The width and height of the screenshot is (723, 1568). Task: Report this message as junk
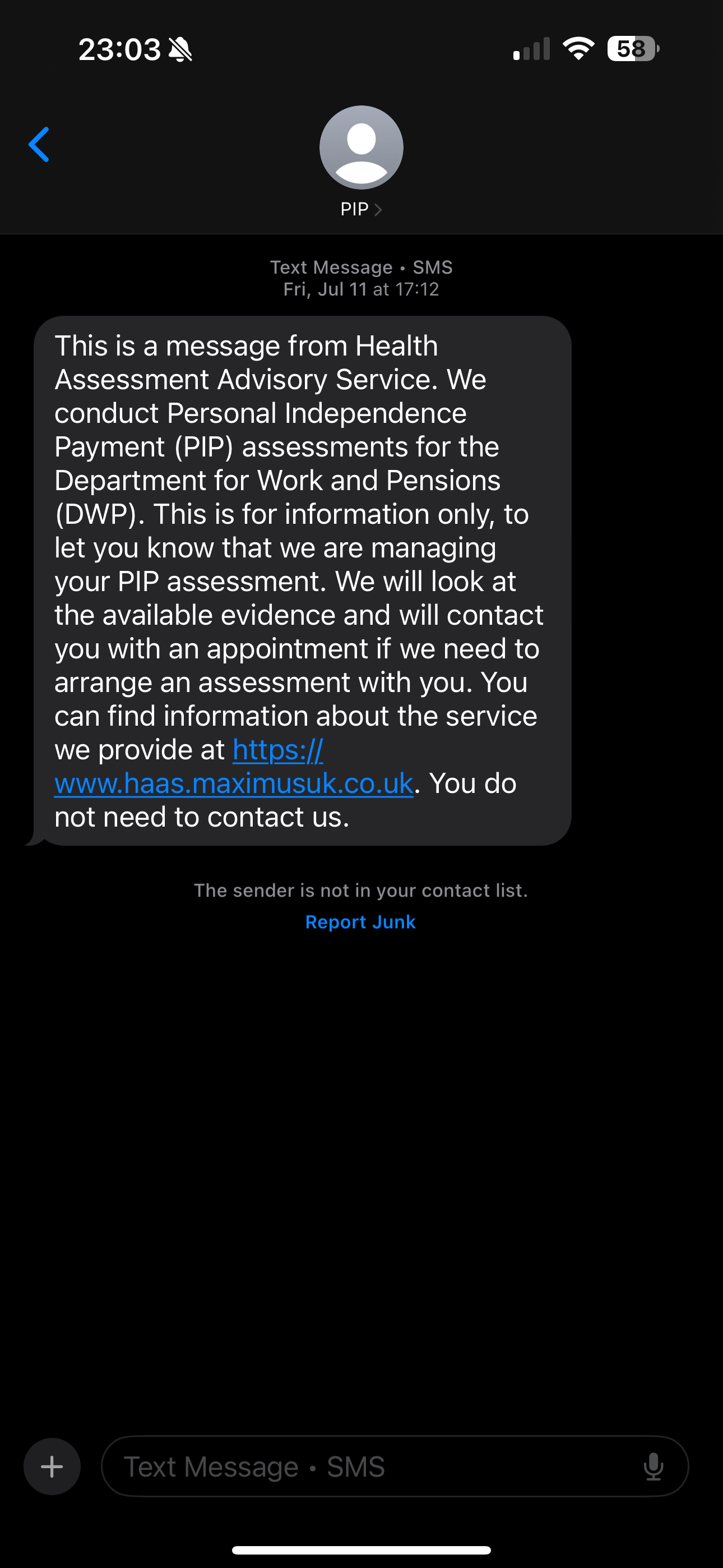point(360,921)
